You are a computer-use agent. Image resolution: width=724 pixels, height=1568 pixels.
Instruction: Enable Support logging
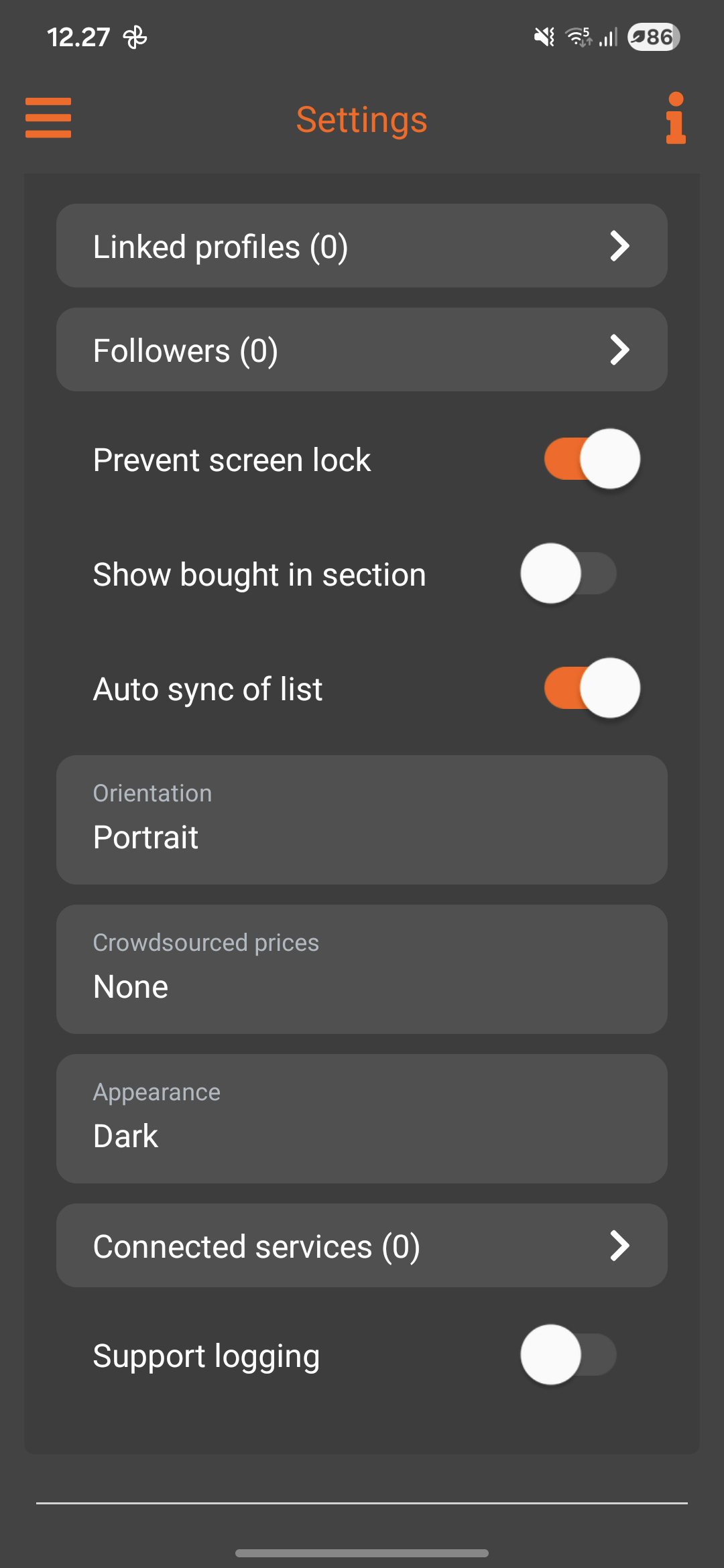(x=568, y=1355)
